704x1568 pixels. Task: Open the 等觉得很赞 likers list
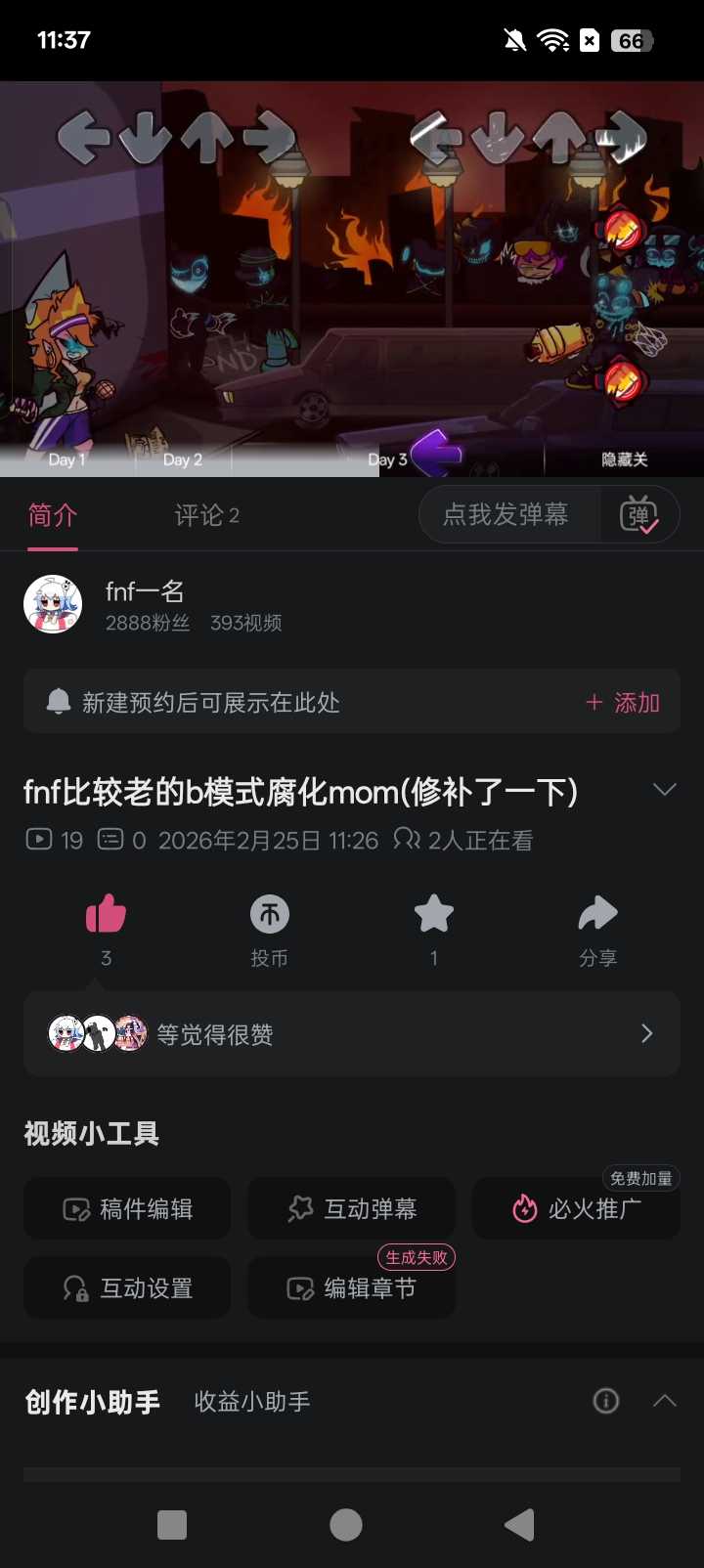(x=352, y=1034)
